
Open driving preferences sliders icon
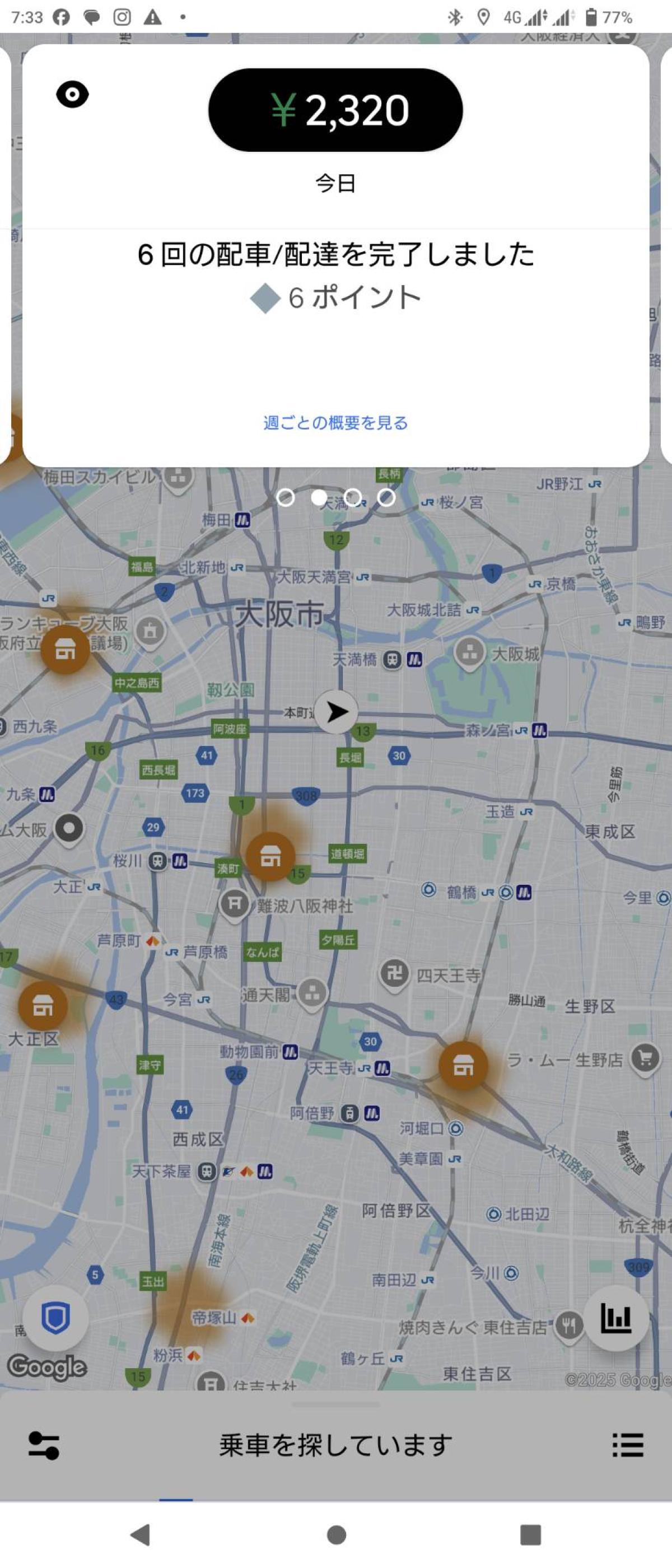click(44, 1445)
